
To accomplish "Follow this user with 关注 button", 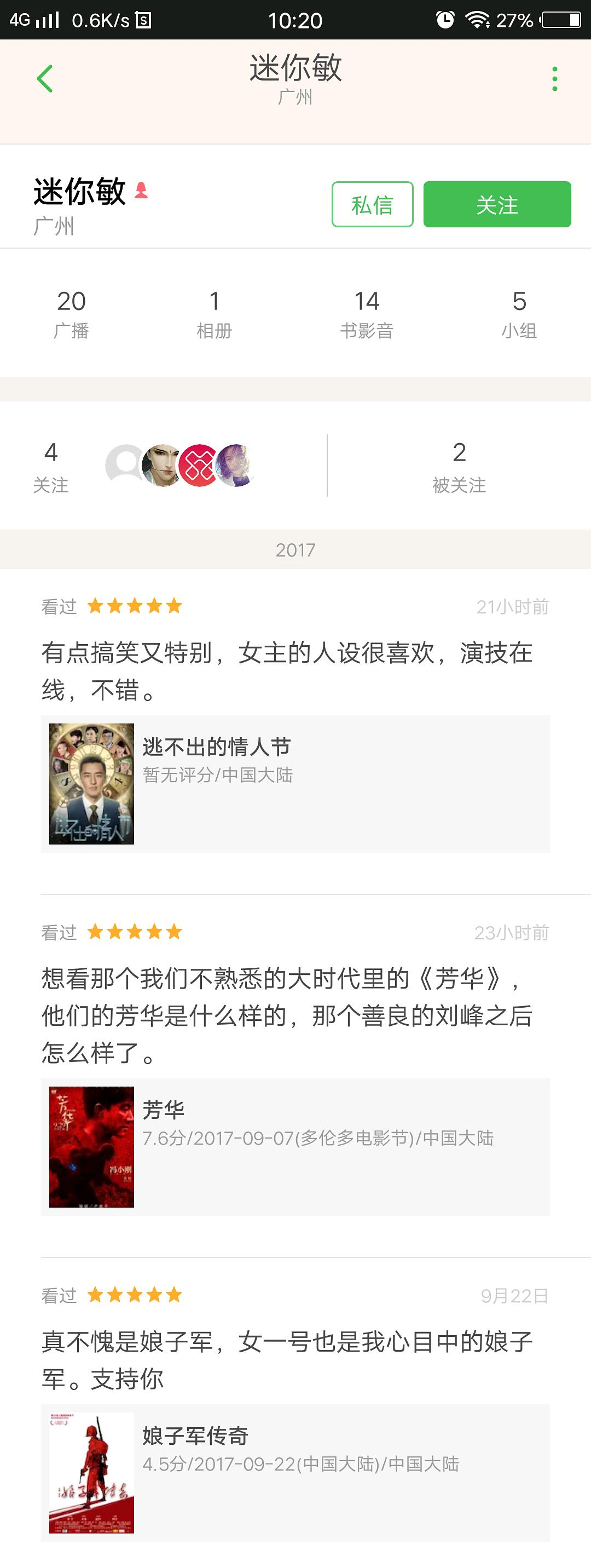I will click(x=497, y=204).
